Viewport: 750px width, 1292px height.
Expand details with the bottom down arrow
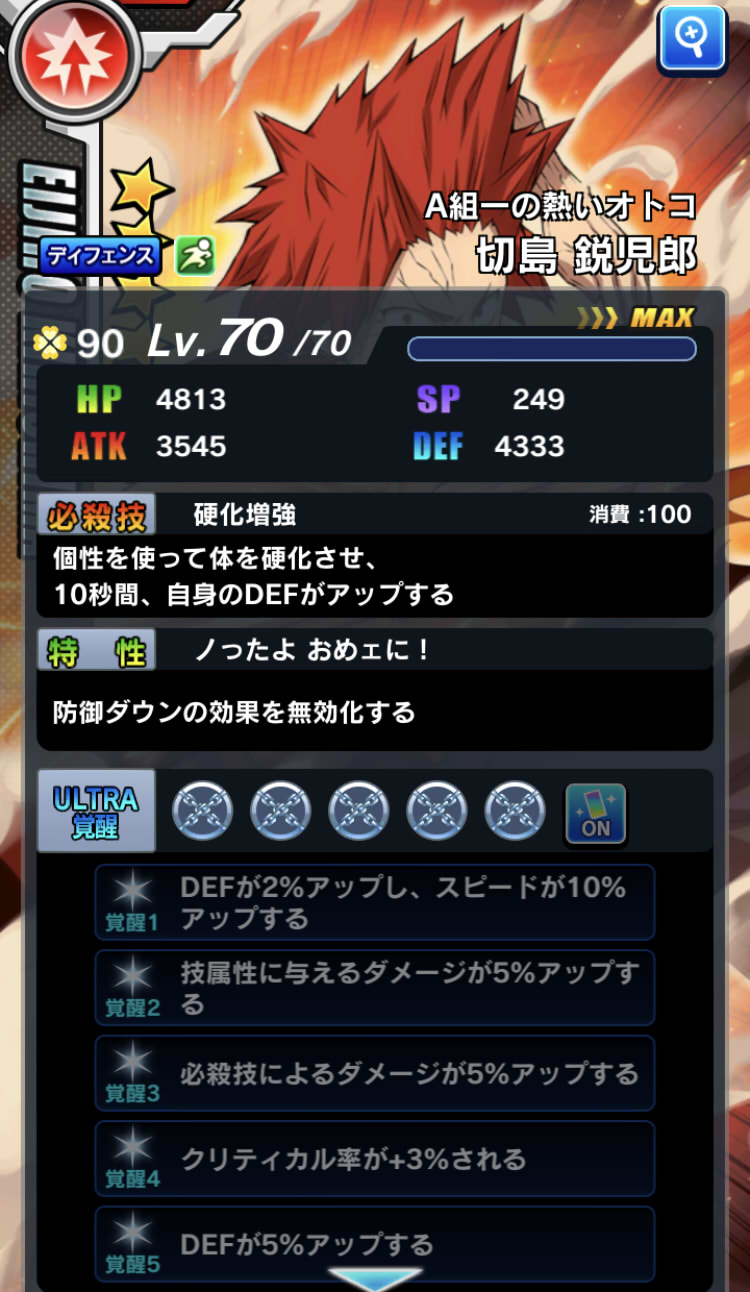point(375,1278)
